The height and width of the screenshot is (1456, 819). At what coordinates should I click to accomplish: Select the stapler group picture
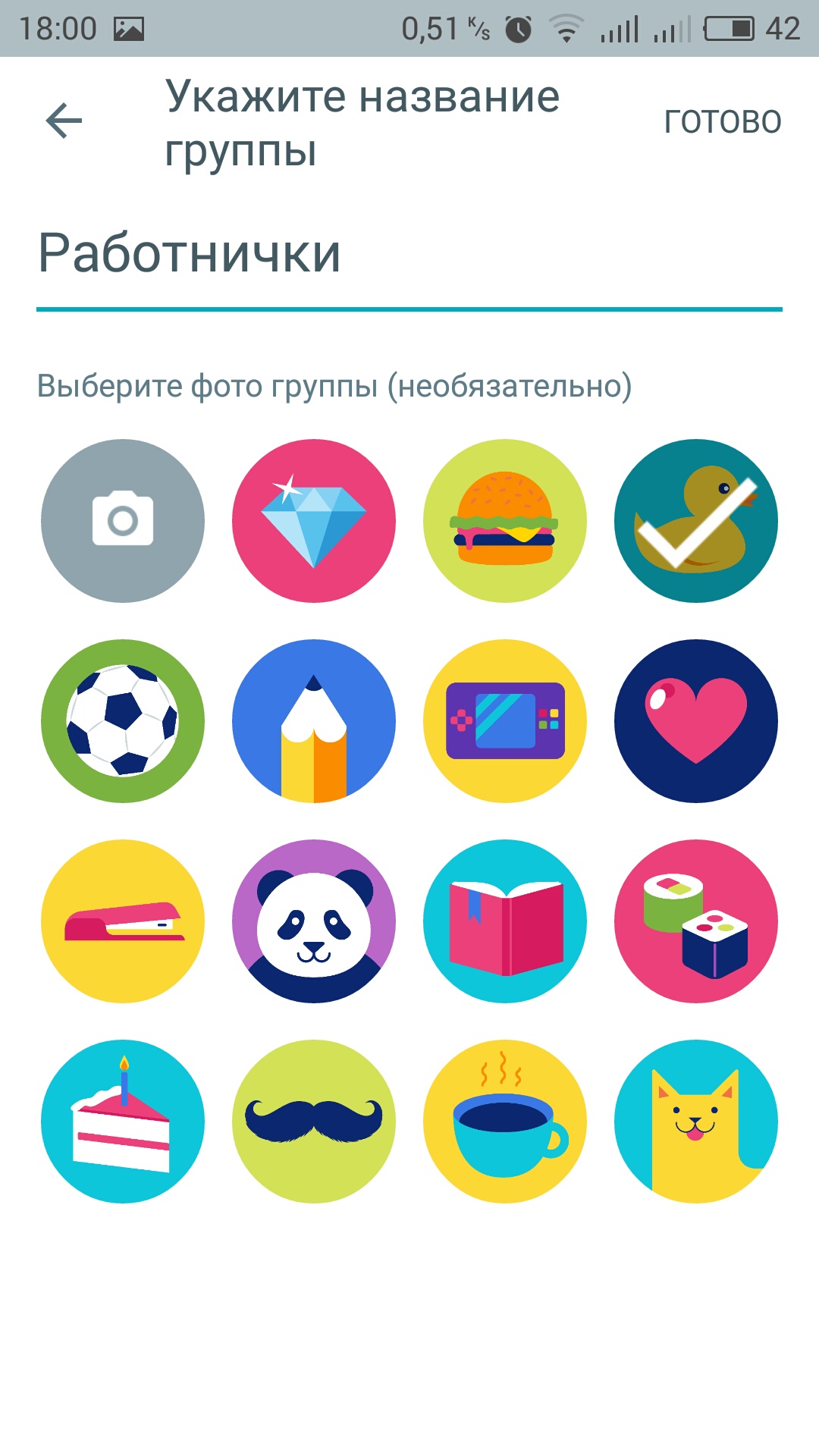tap(123, 921)
